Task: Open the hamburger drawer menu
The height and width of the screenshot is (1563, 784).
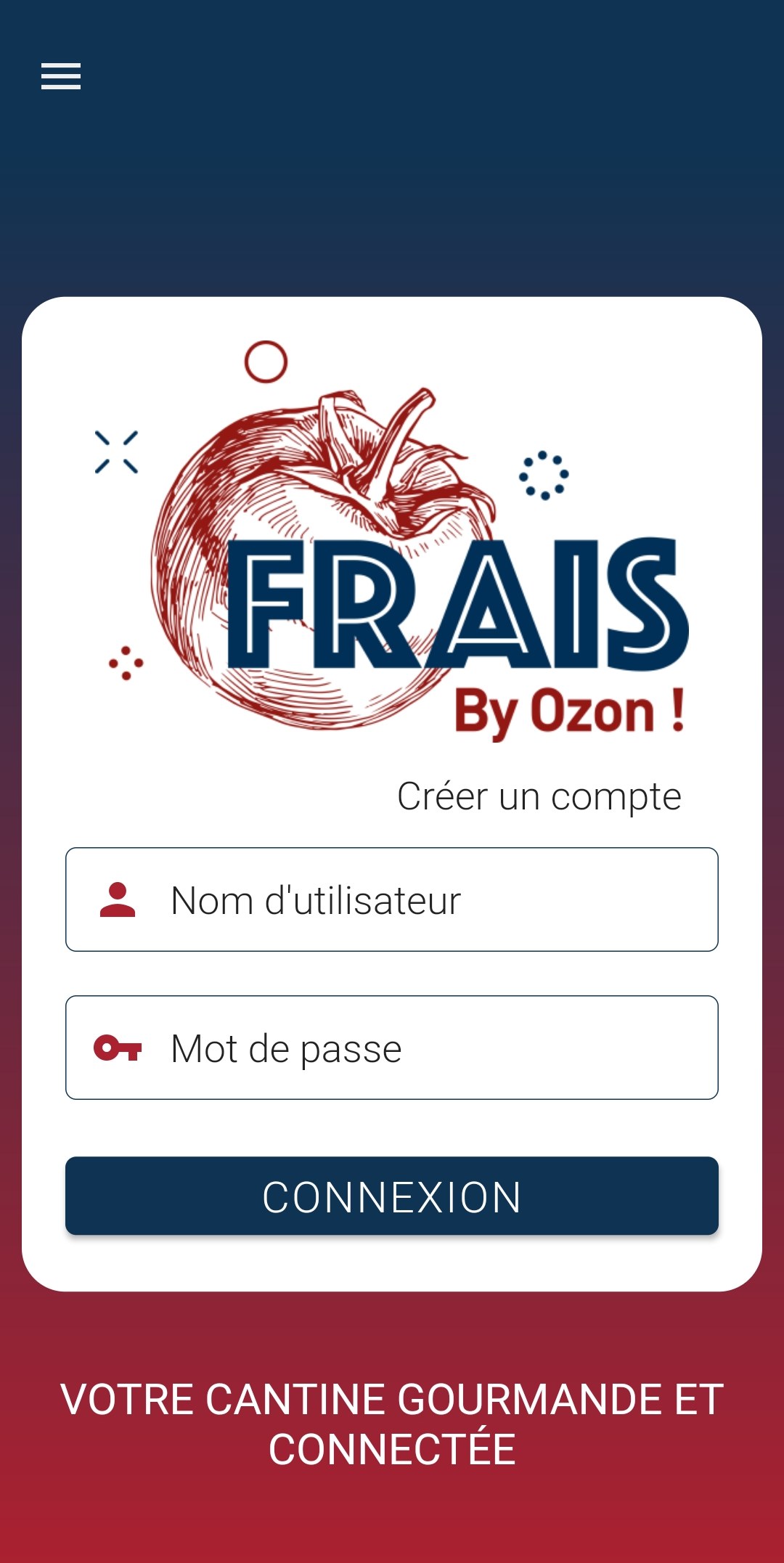Action: click(61, 76)
